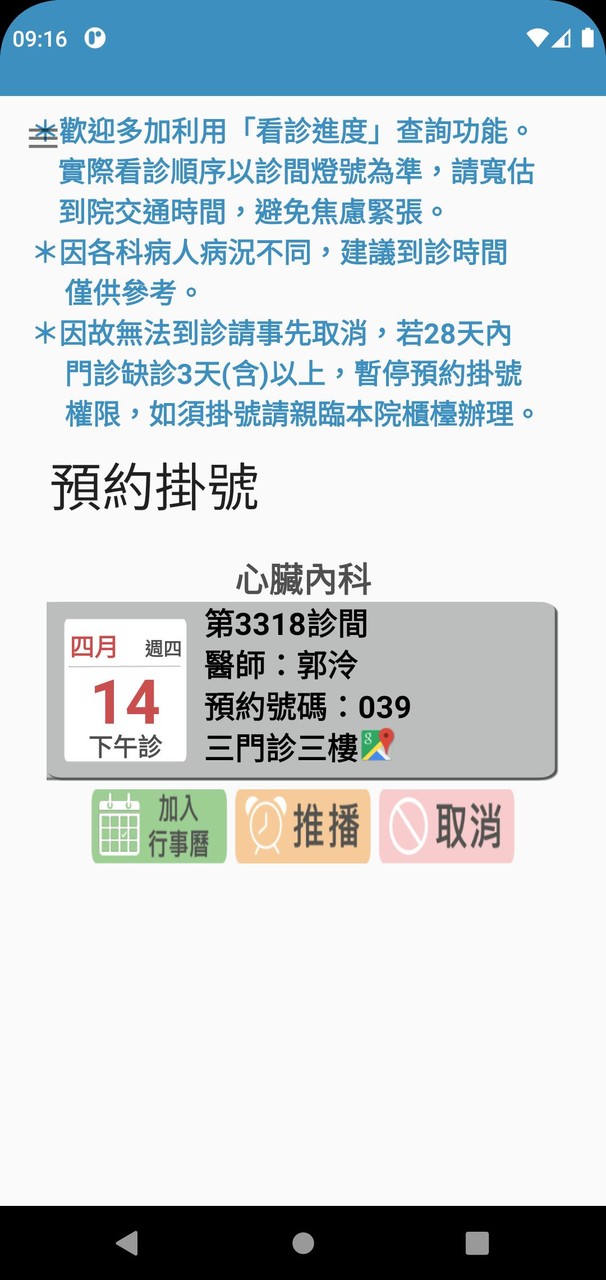Open the hamburger drawer menu
This screenshot has height=1280, width=606.
pos(43,137)
